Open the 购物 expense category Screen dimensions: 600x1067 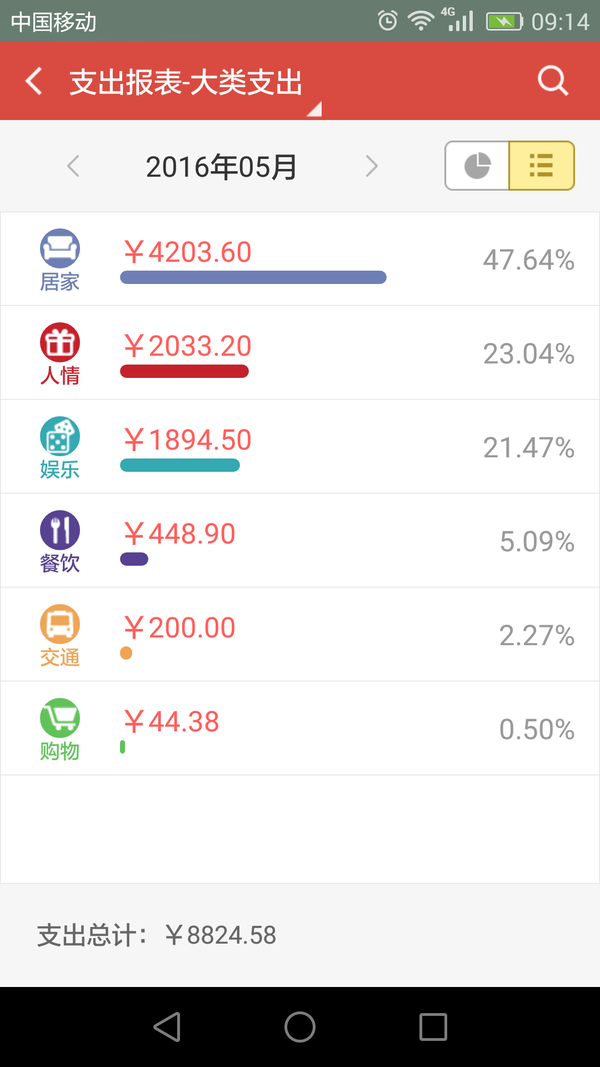point(300,729)
